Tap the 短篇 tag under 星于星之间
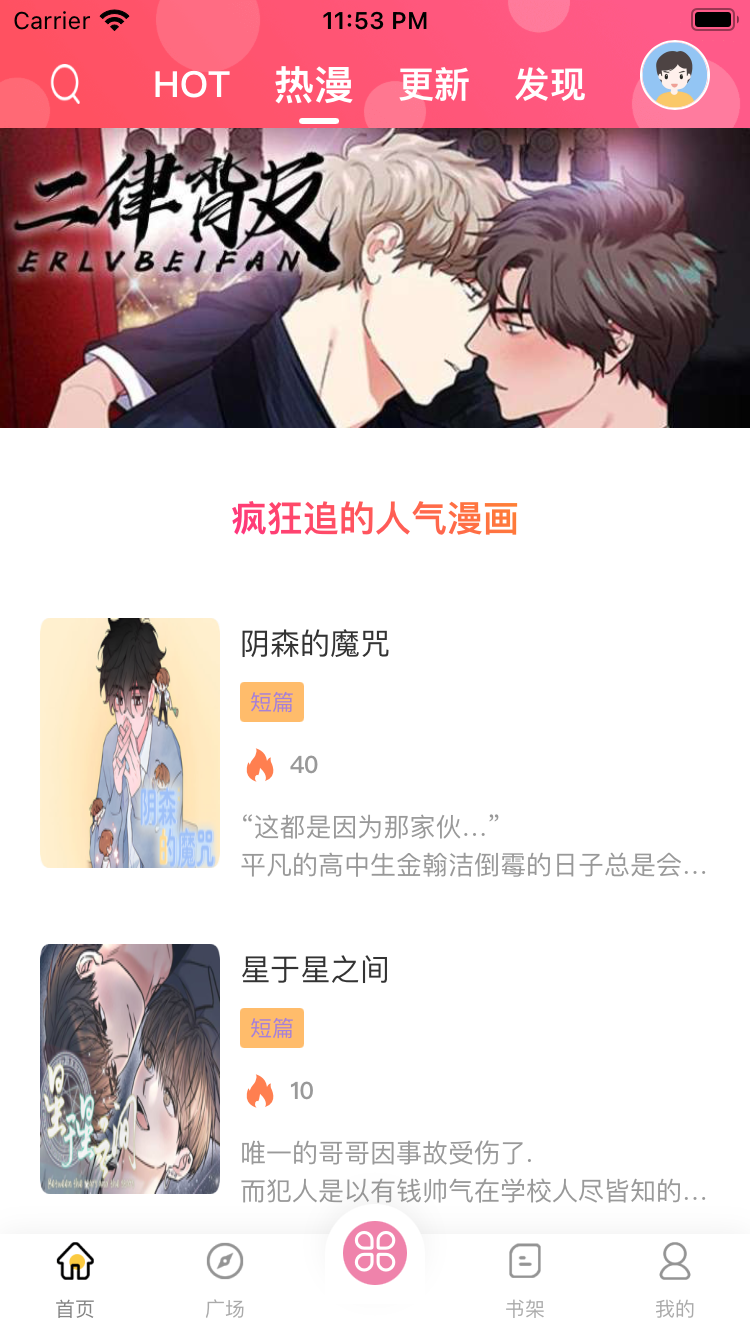 pyautogui.click(x=271, y=1027)
